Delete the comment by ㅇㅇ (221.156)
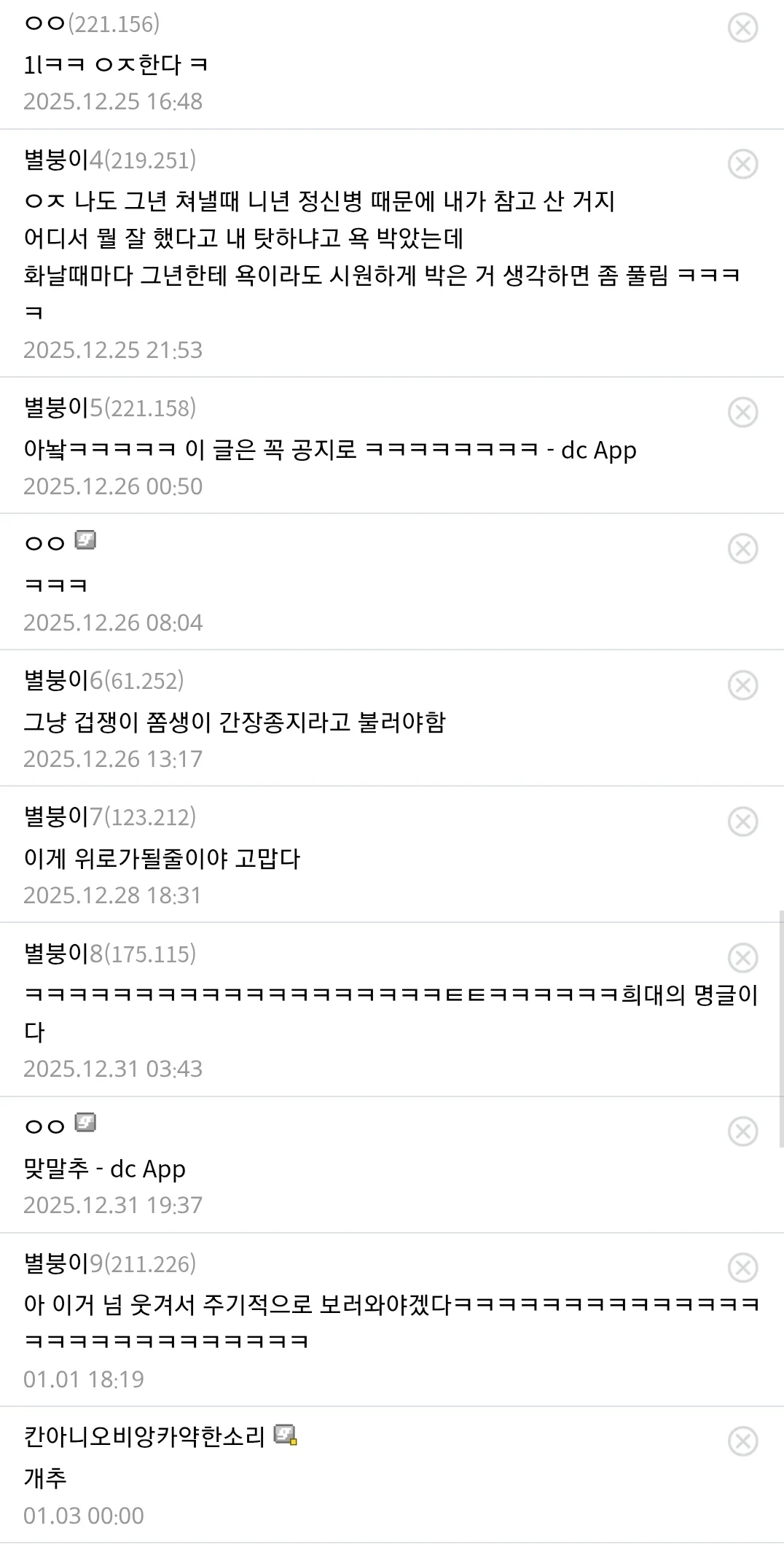Image resolution: width=784 pixels, height=1547 pixels. click(x=742, y=27)
